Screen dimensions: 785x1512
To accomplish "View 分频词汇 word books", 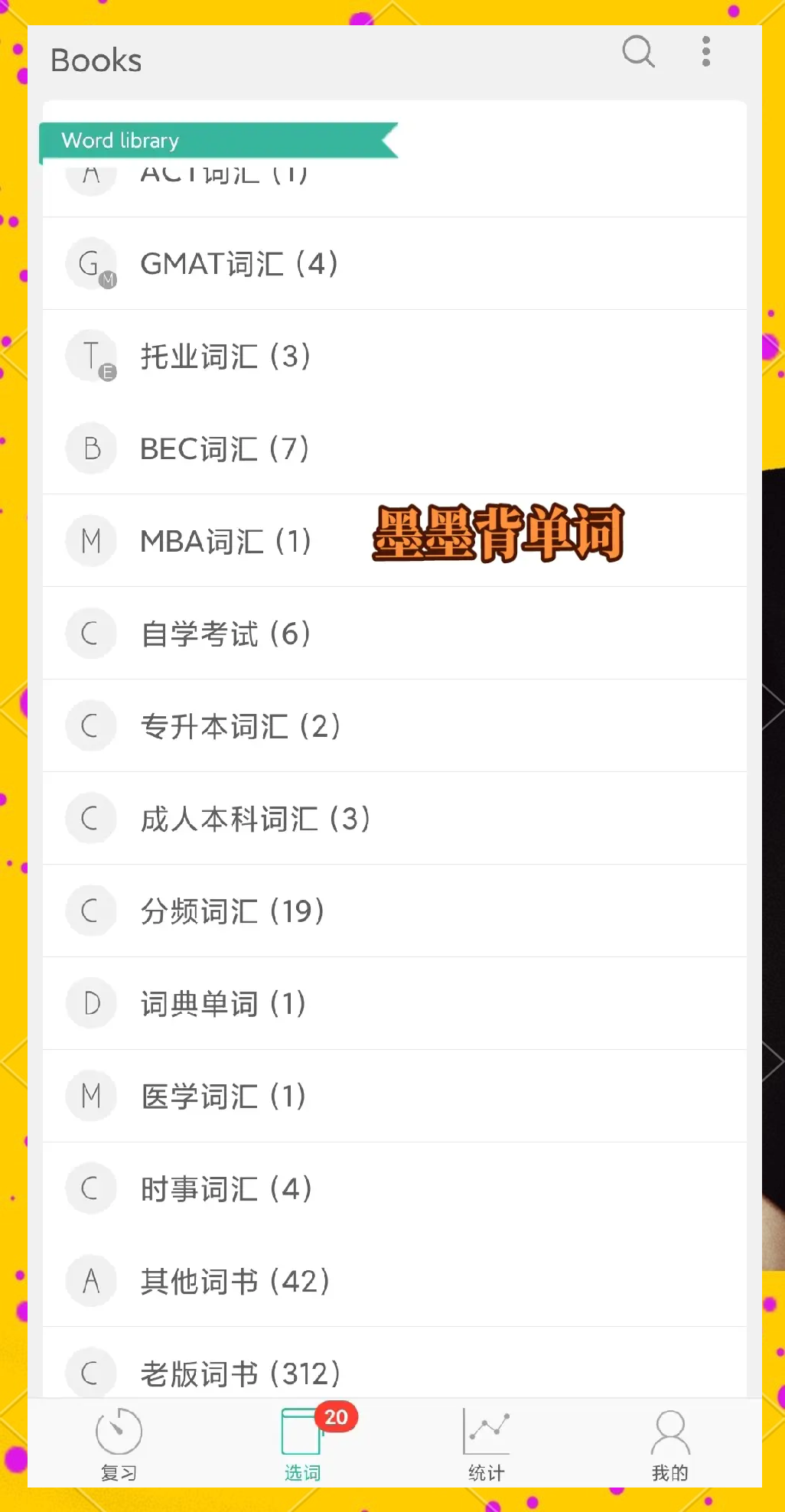I will click(x=232, y=911).
